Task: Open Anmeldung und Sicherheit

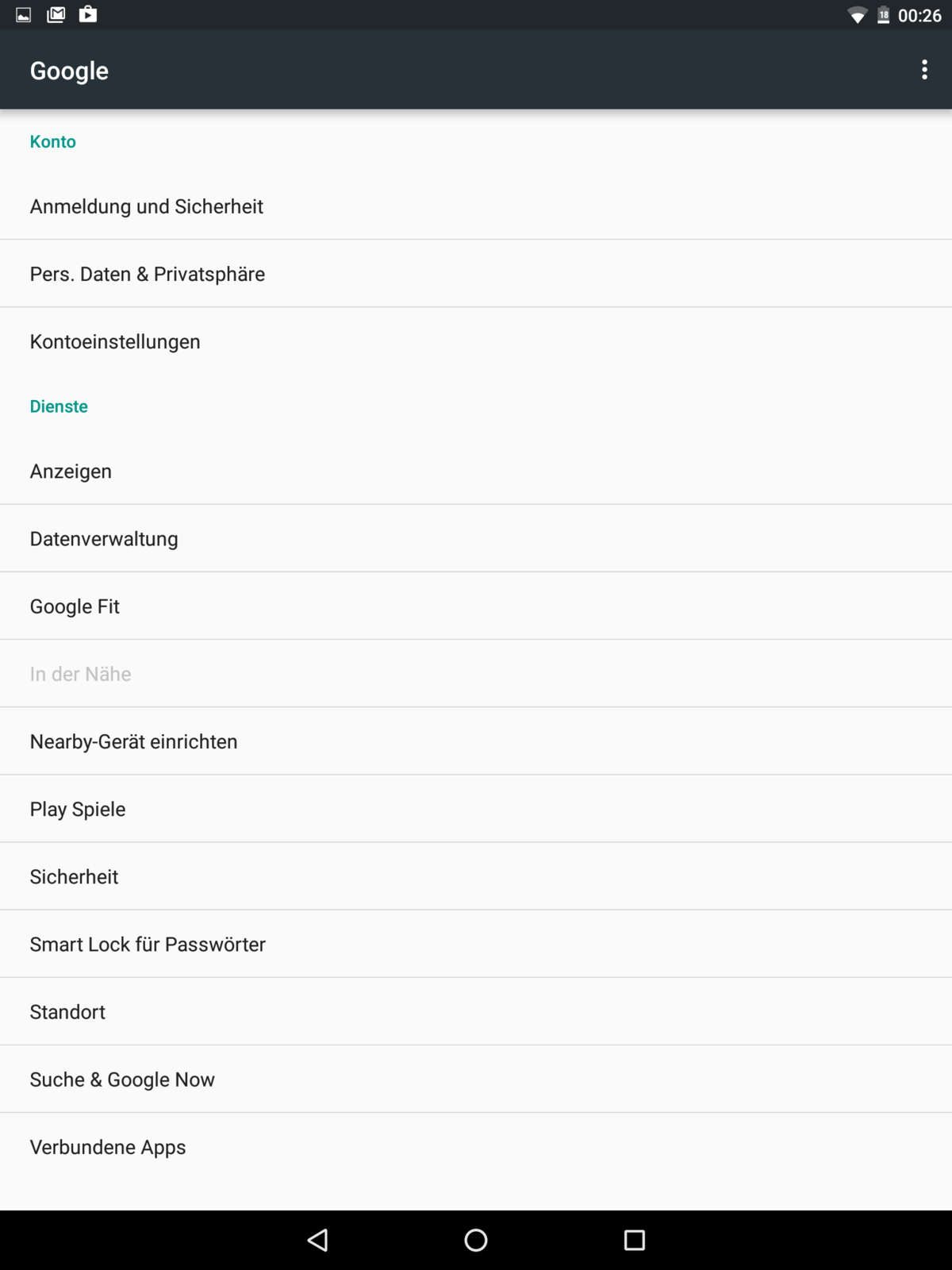Action: pos(147,206)
